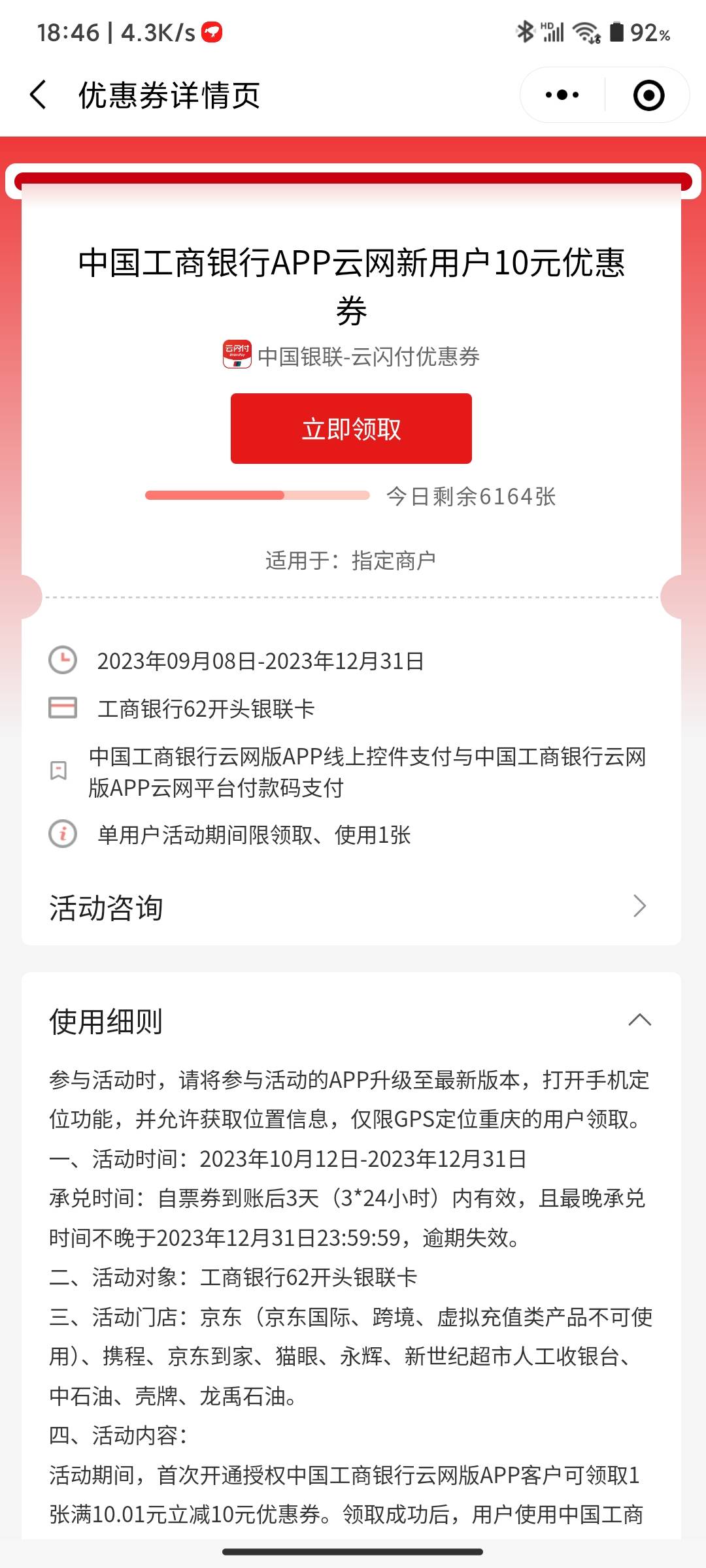The image size is (706, 1568).
Task: Open the 活动咨询 row
Action: (351, 907)
